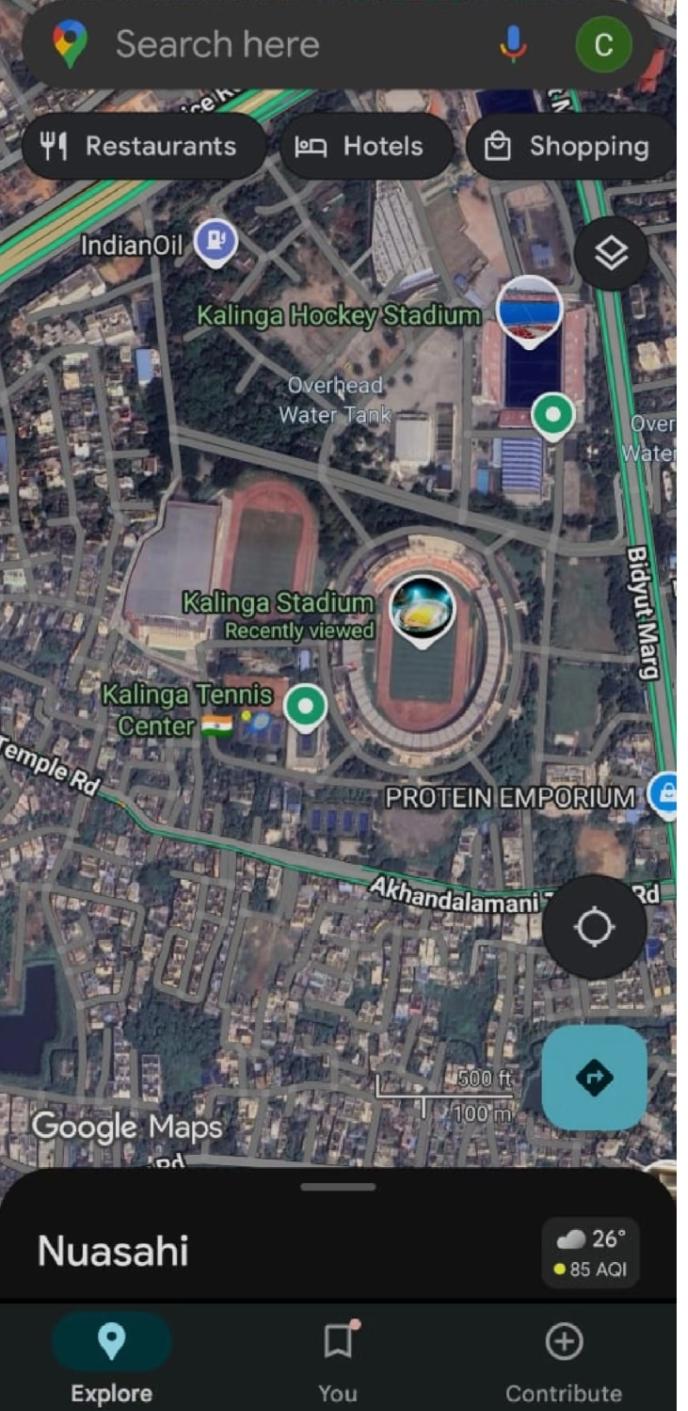This screenshot has height=1411, width=688.
Task: Start voice search with the microphone
Action: coord(513,44)
